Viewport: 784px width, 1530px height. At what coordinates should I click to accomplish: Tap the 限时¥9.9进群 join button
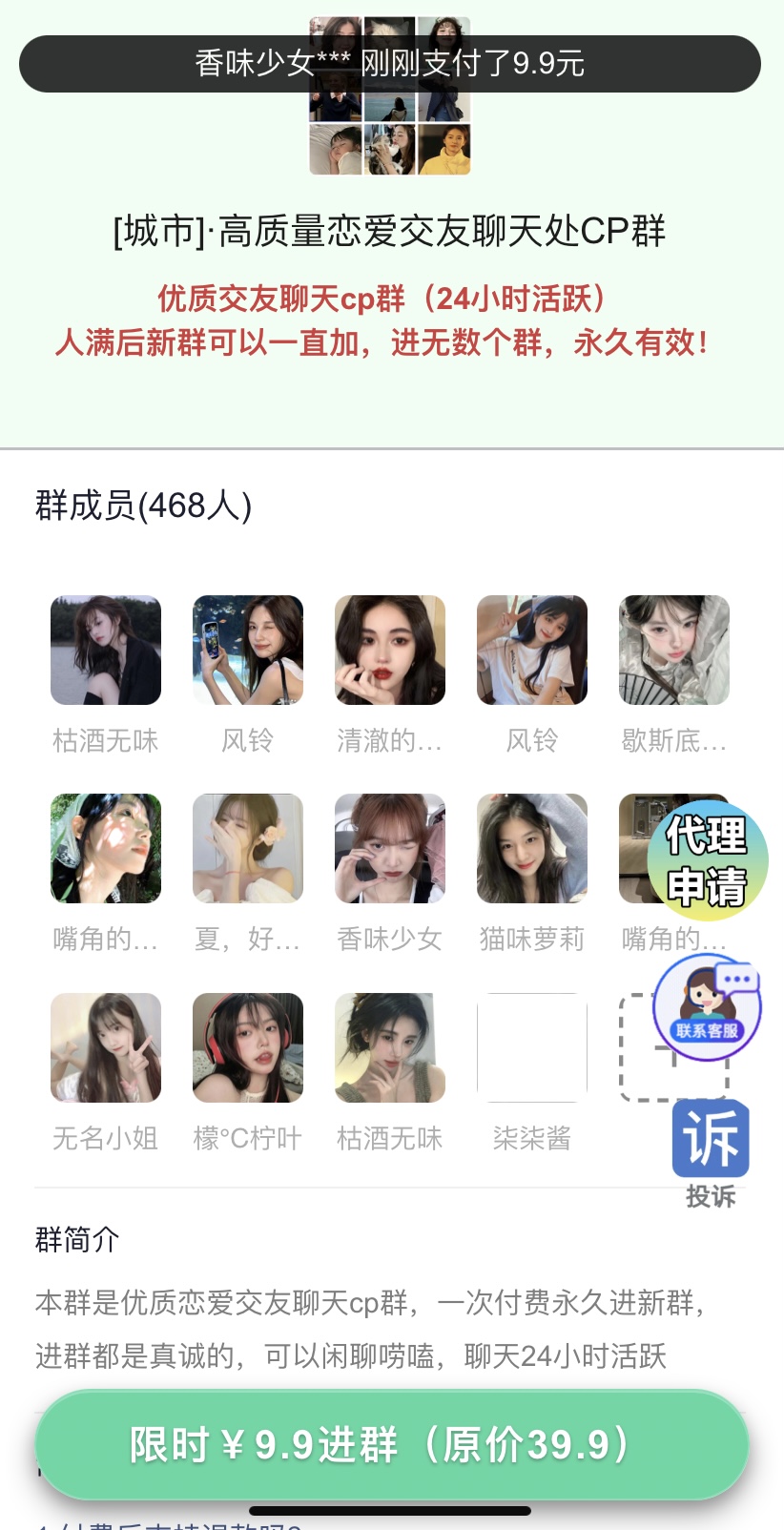click(x=391, y=1444)
